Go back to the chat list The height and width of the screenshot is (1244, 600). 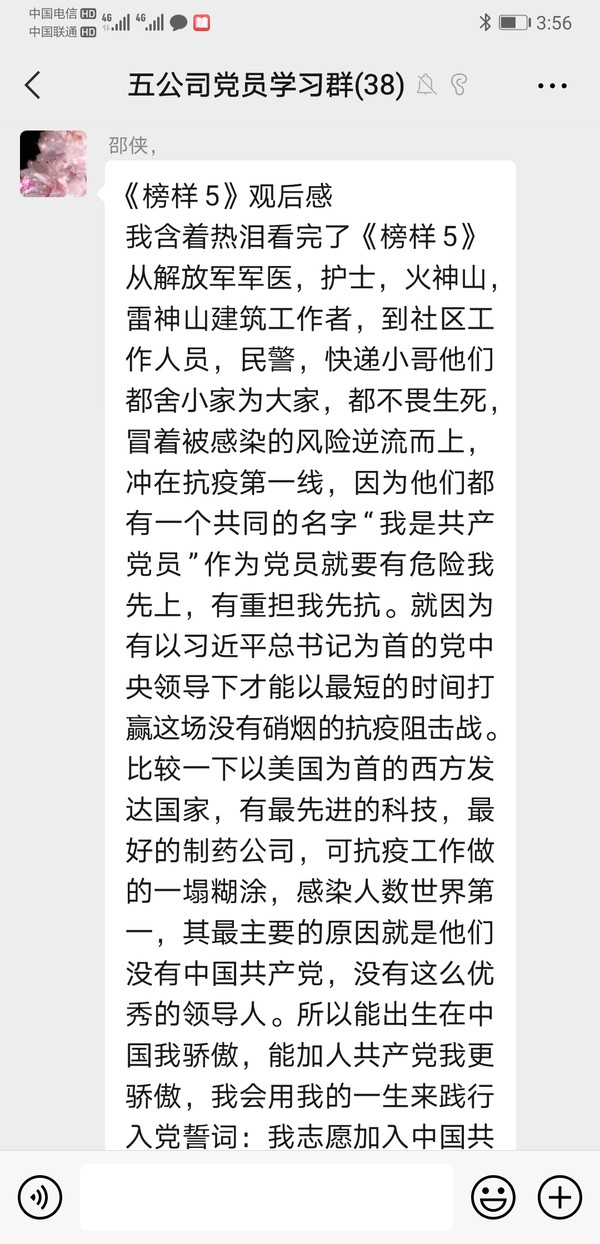coord(33,86)
